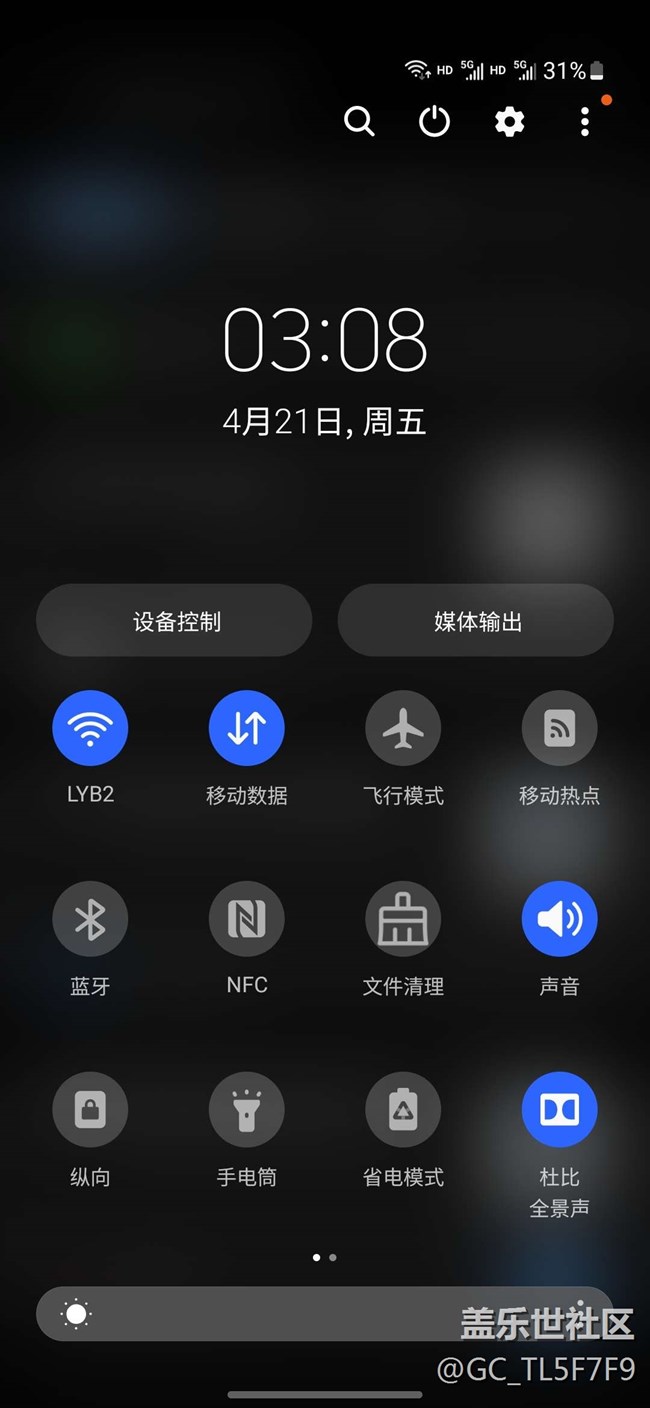Screen dimensions: 650x1408
Task: Disable 移动数据 toggle
Action: pyautogui.click(x=246, y=728)
